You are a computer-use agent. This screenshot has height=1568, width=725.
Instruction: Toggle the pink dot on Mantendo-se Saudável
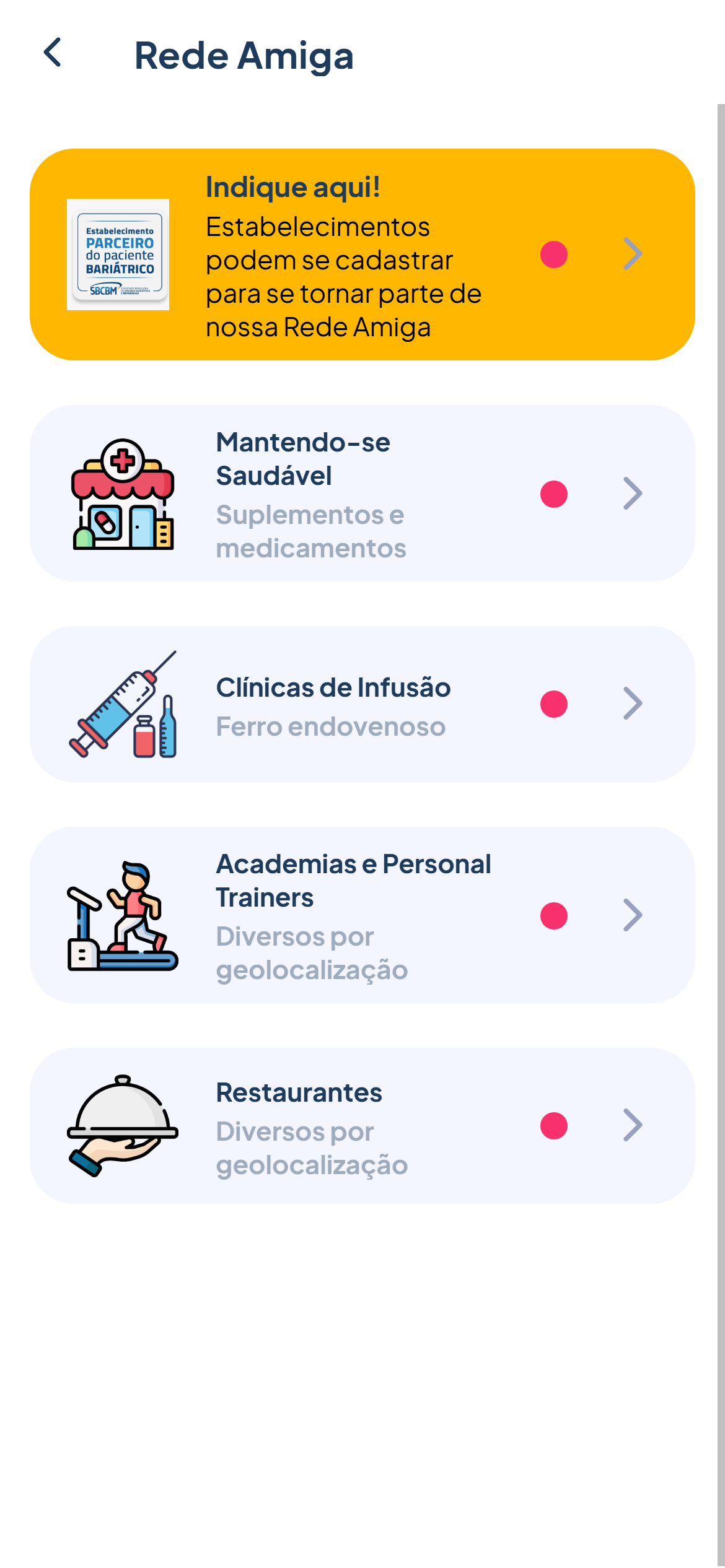553,494
